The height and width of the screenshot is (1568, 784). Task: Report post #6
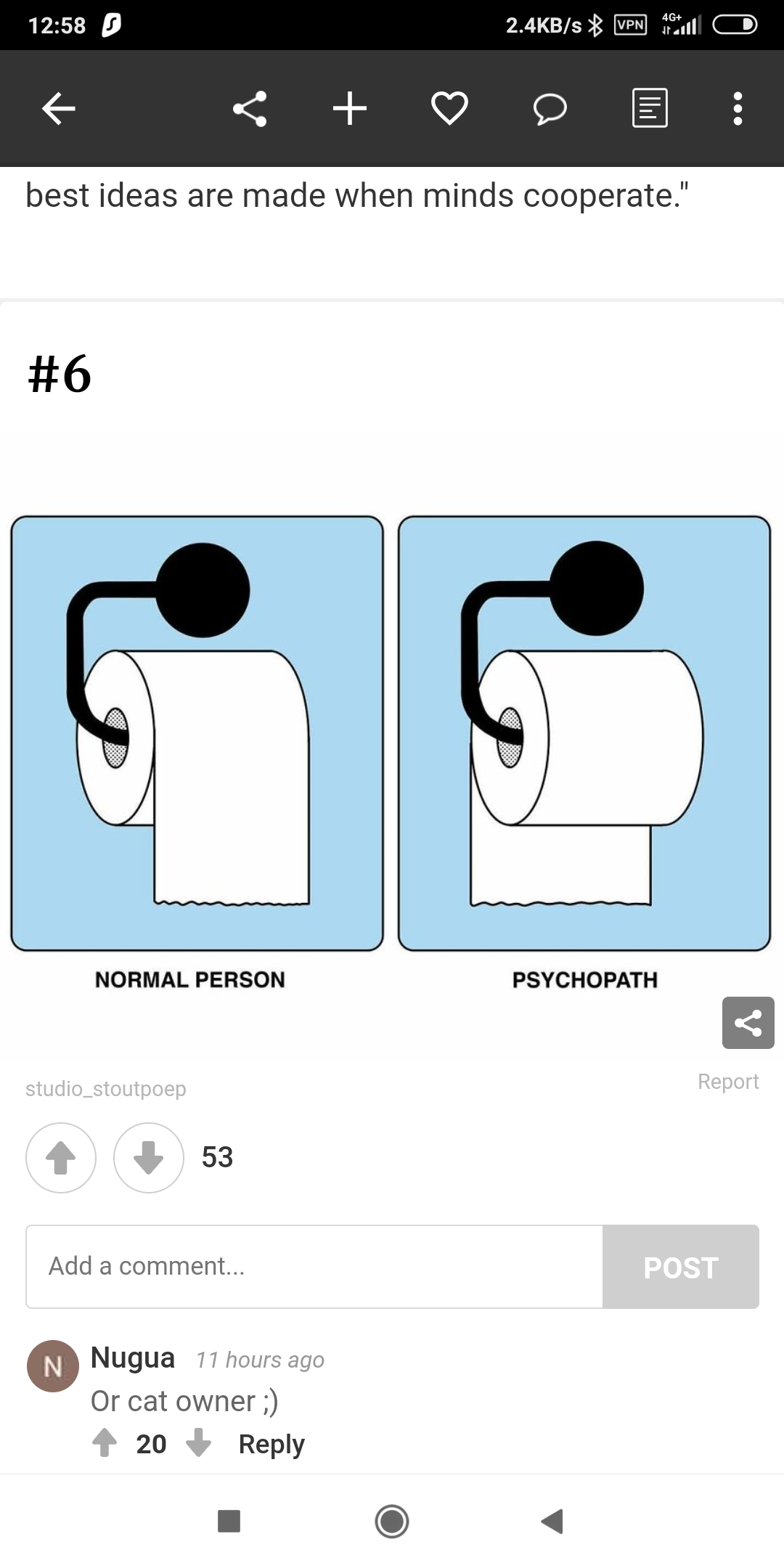[727, 1082]
